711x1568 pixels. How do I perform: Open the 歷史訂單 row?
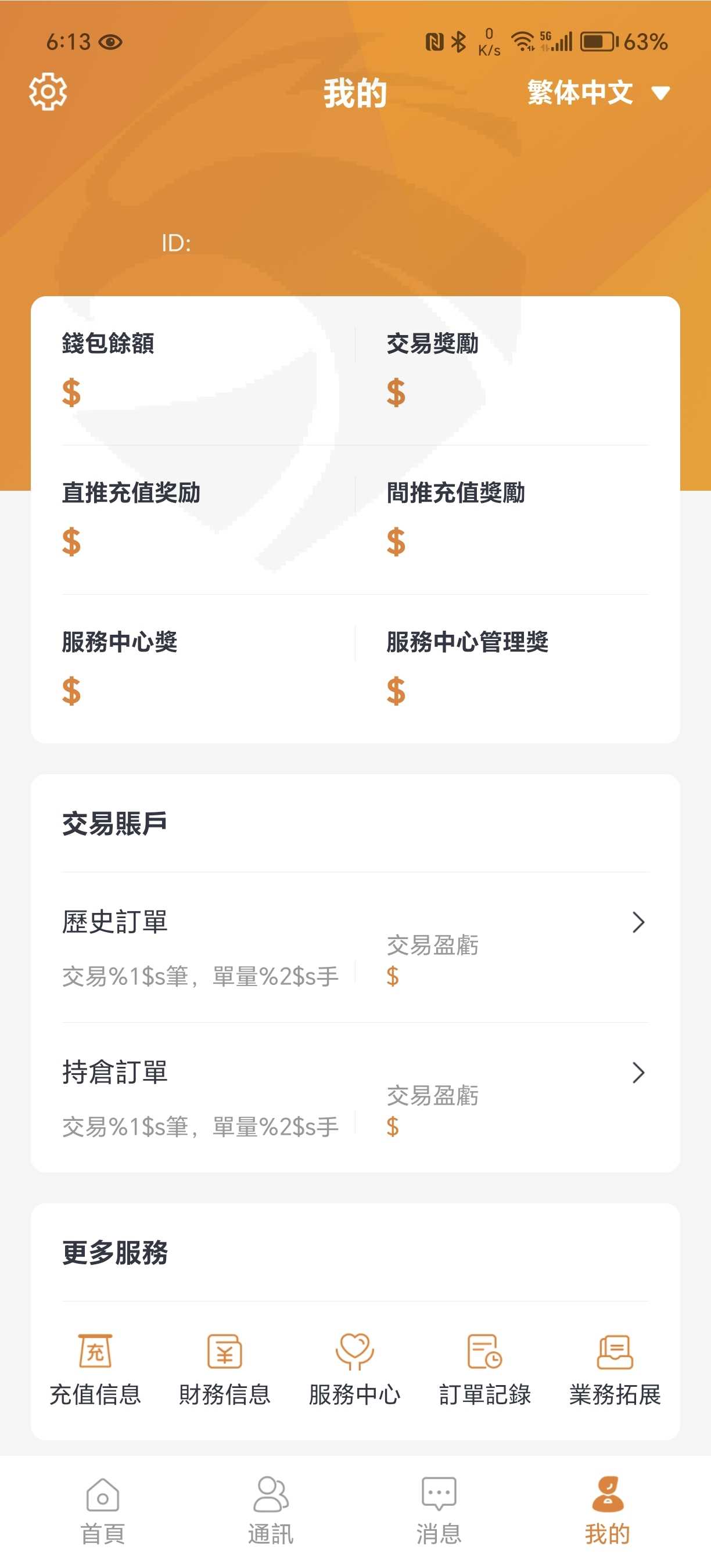[355, 947]
